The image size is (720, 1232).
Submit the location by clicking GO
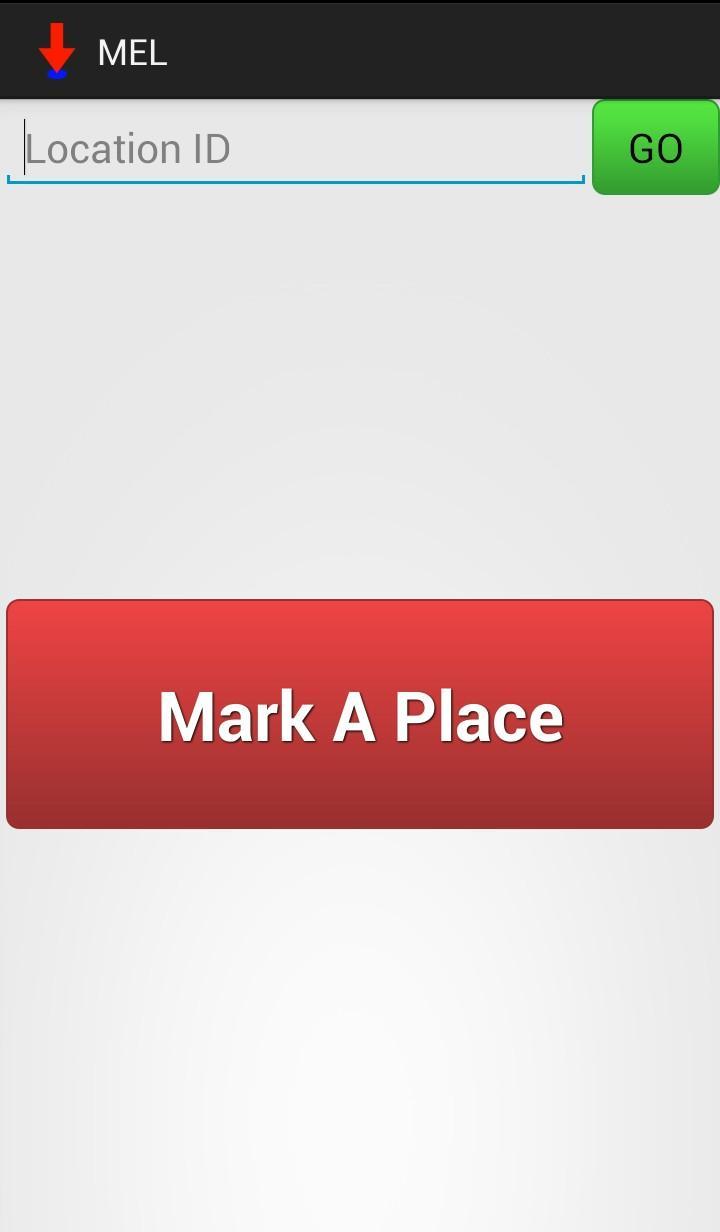pyautogui.click(x=655, y=147)
